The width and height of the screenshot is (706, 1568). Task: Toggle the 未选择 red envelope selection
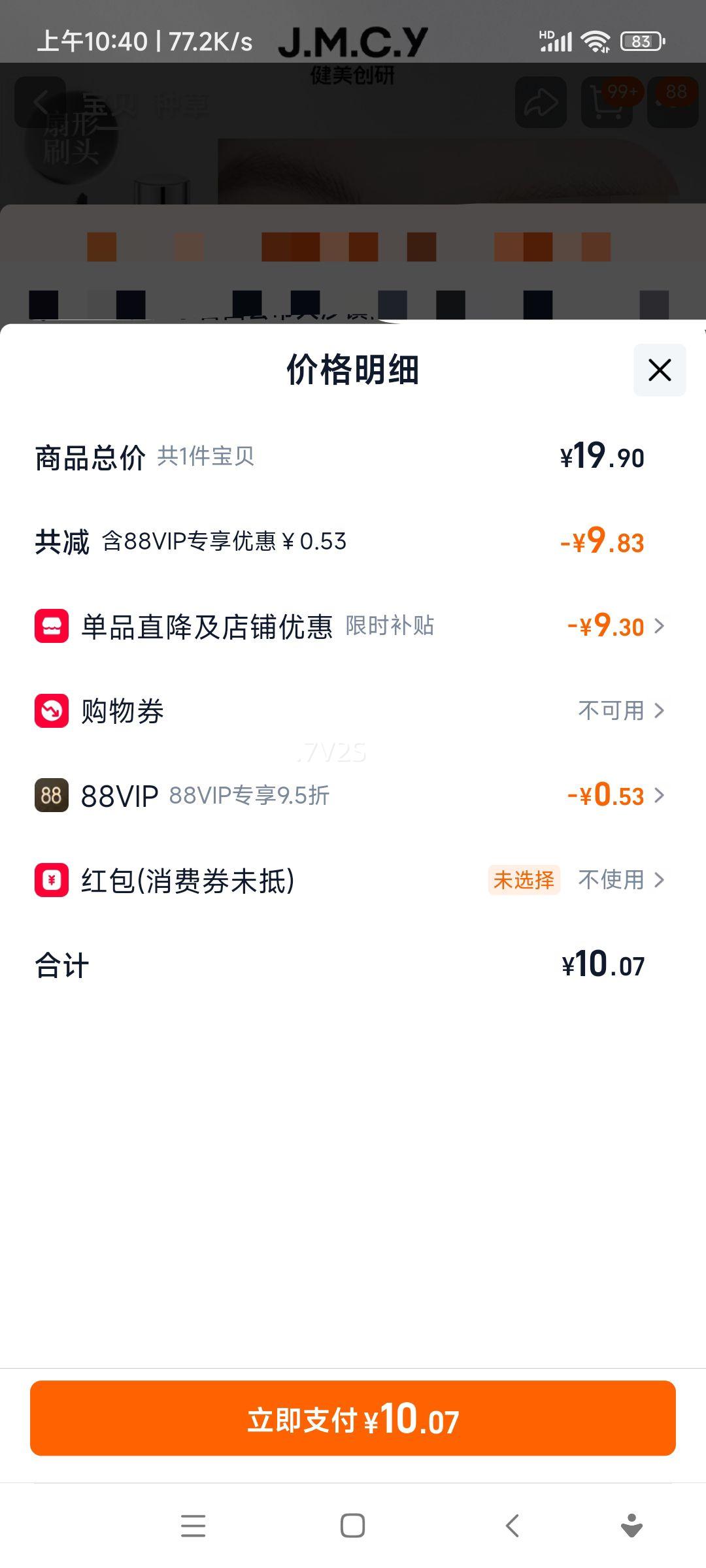click(524, 880)
